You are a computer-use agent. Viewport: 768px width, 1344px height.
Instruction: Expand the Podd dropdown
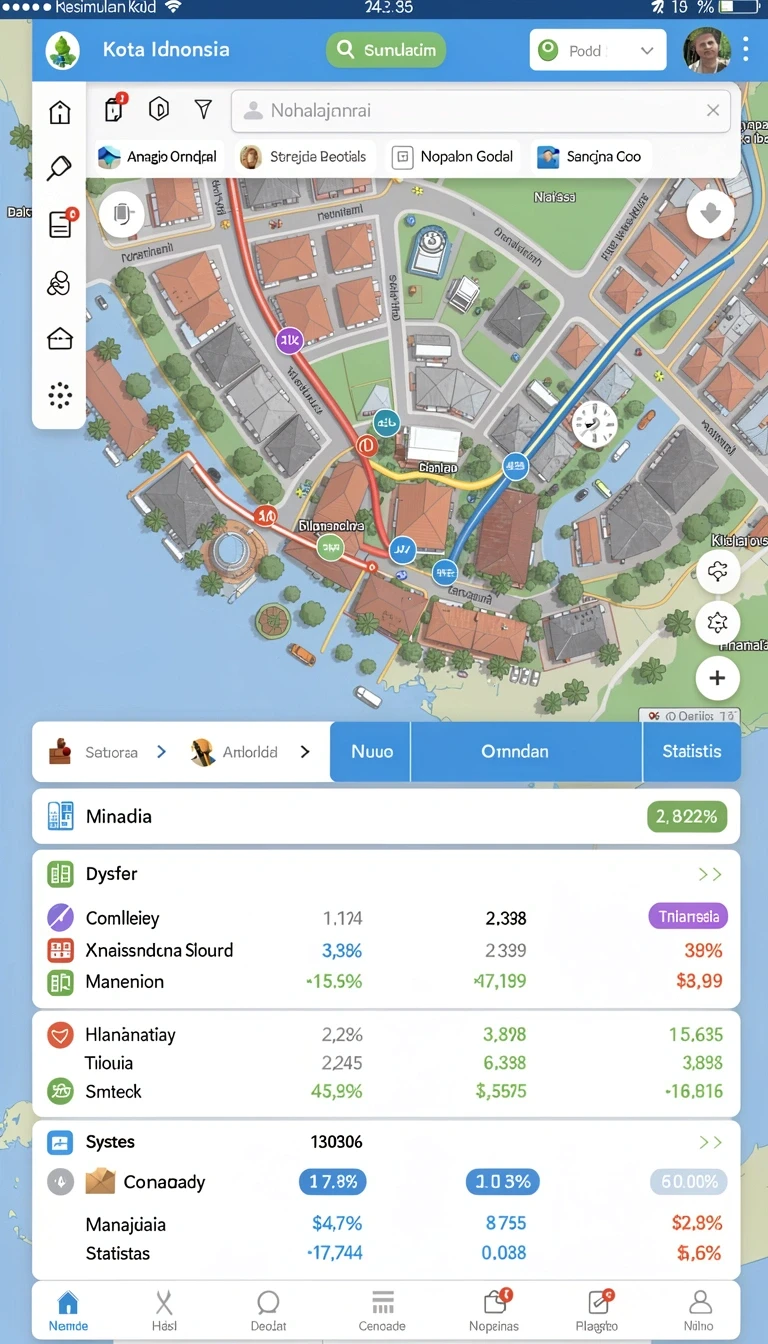tap(598, 50)
